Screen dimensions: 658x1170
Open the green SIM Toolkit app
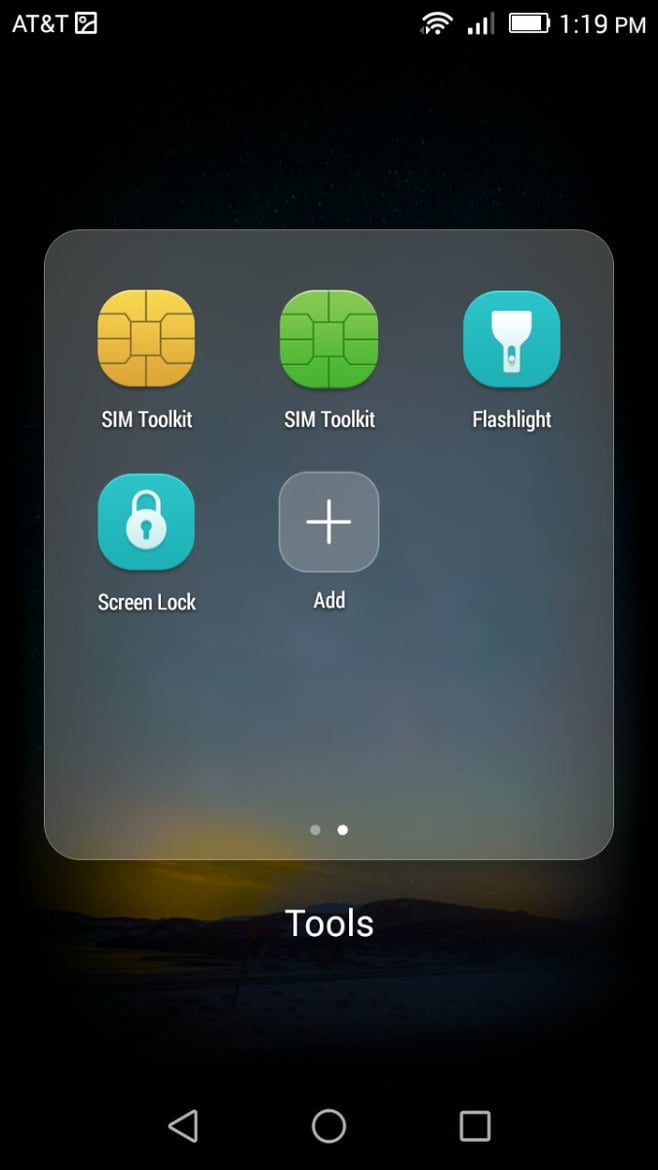point(329,339)
